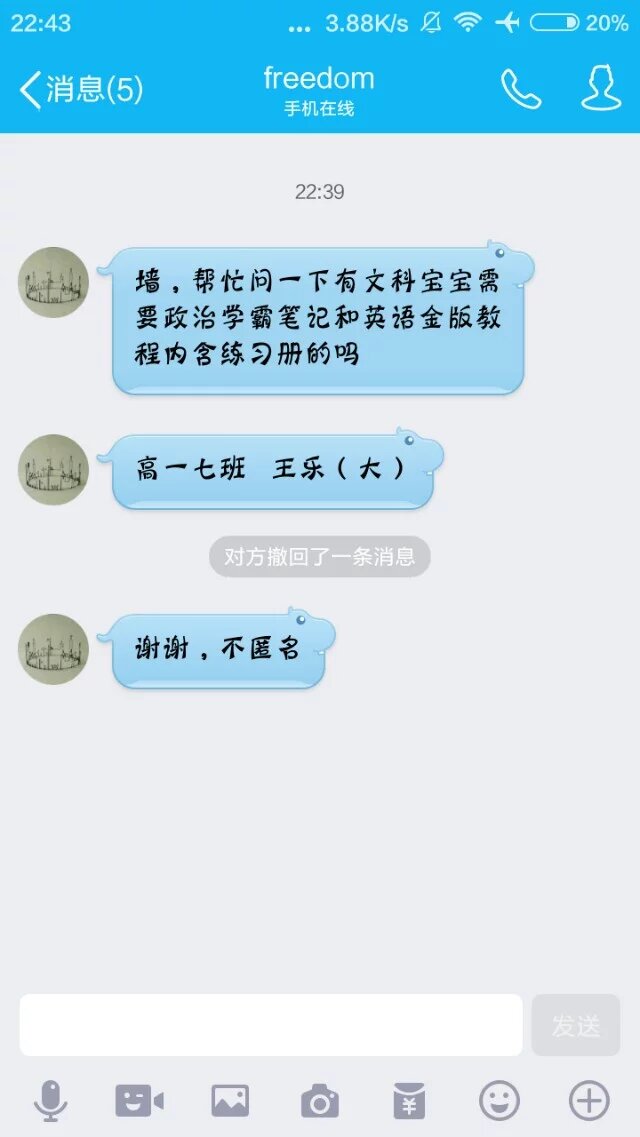Screen dimensions: 640x1137
Task: Start a voice call with freedom
Action: [x=520, y=90]
